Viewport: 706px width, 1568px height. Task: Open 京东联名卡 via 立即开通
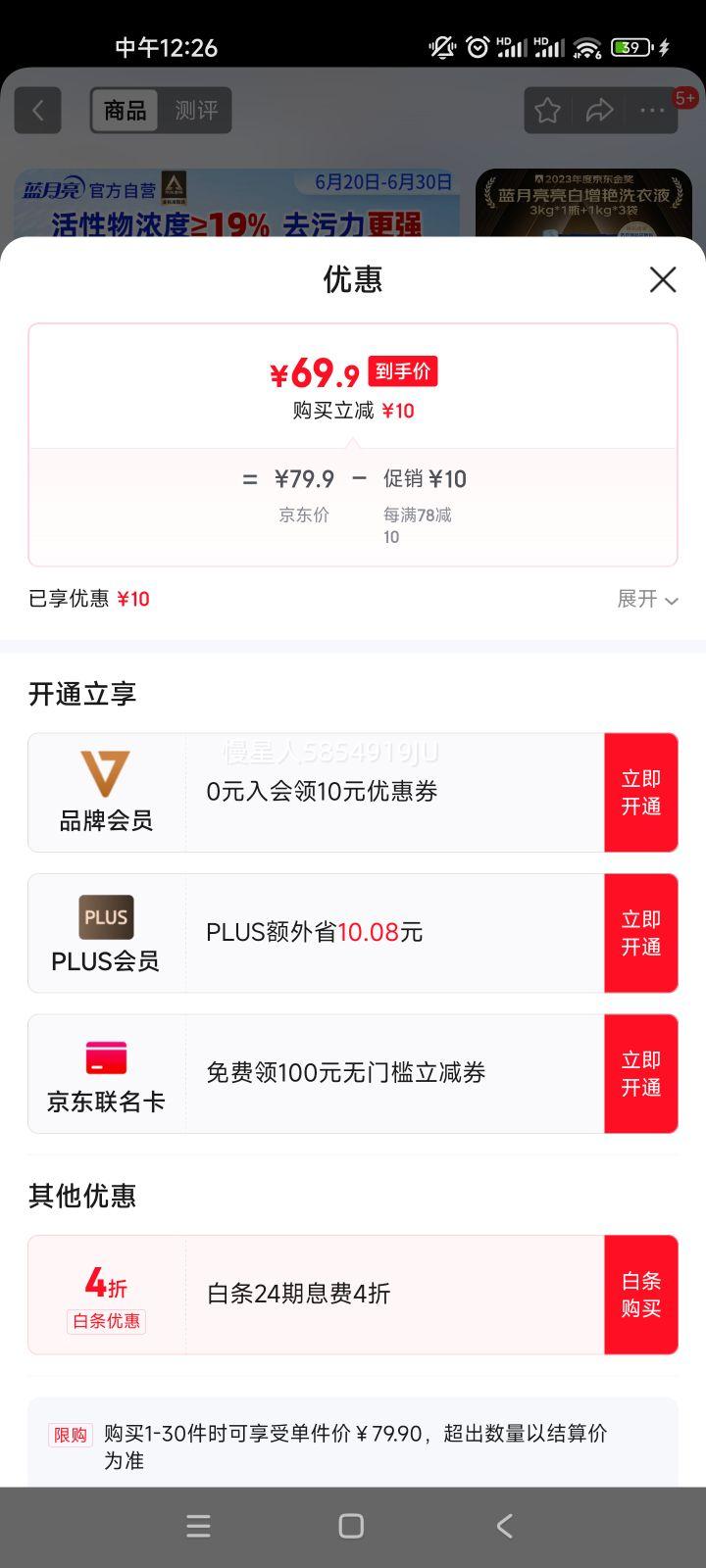pos(640,1073)
